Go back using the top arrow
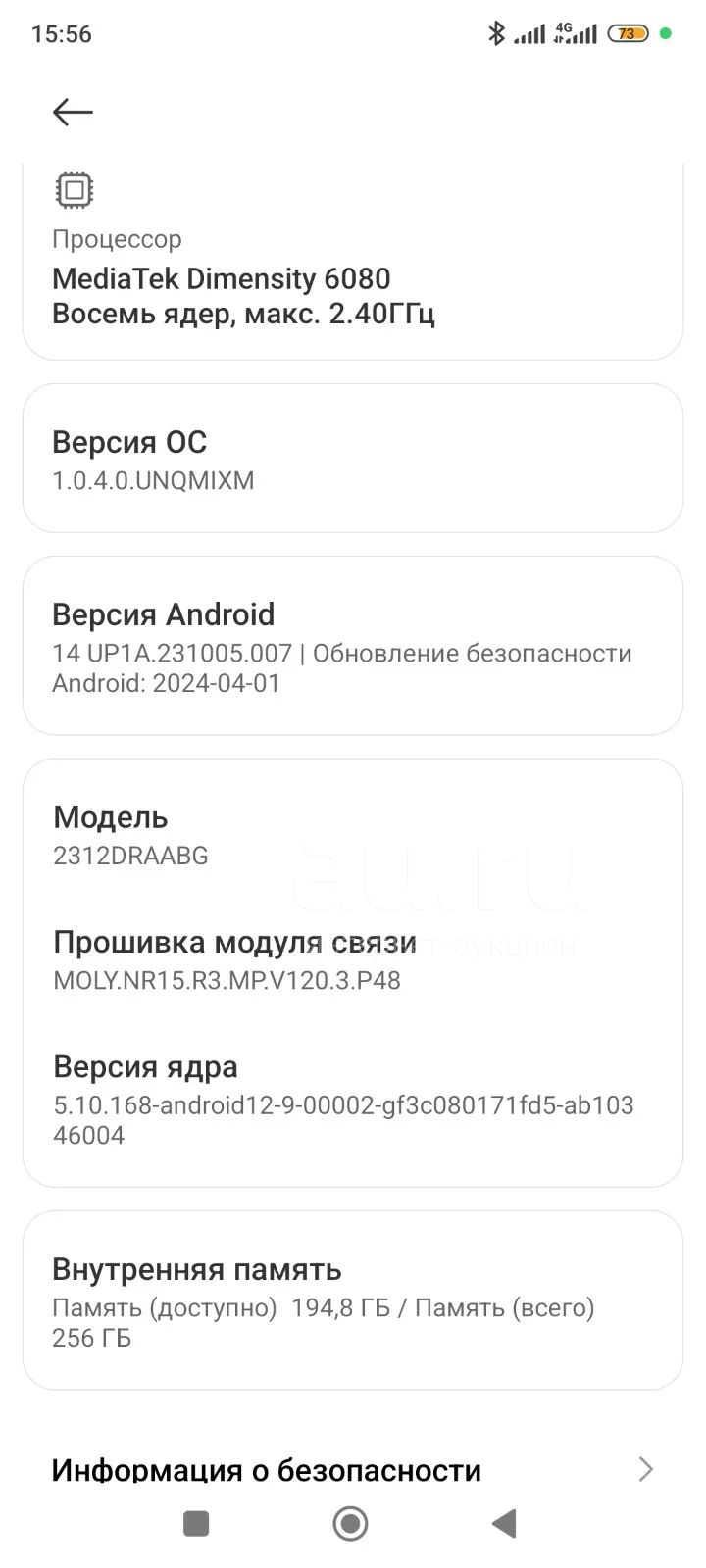 pyautogui.click(x=73, y=112)
